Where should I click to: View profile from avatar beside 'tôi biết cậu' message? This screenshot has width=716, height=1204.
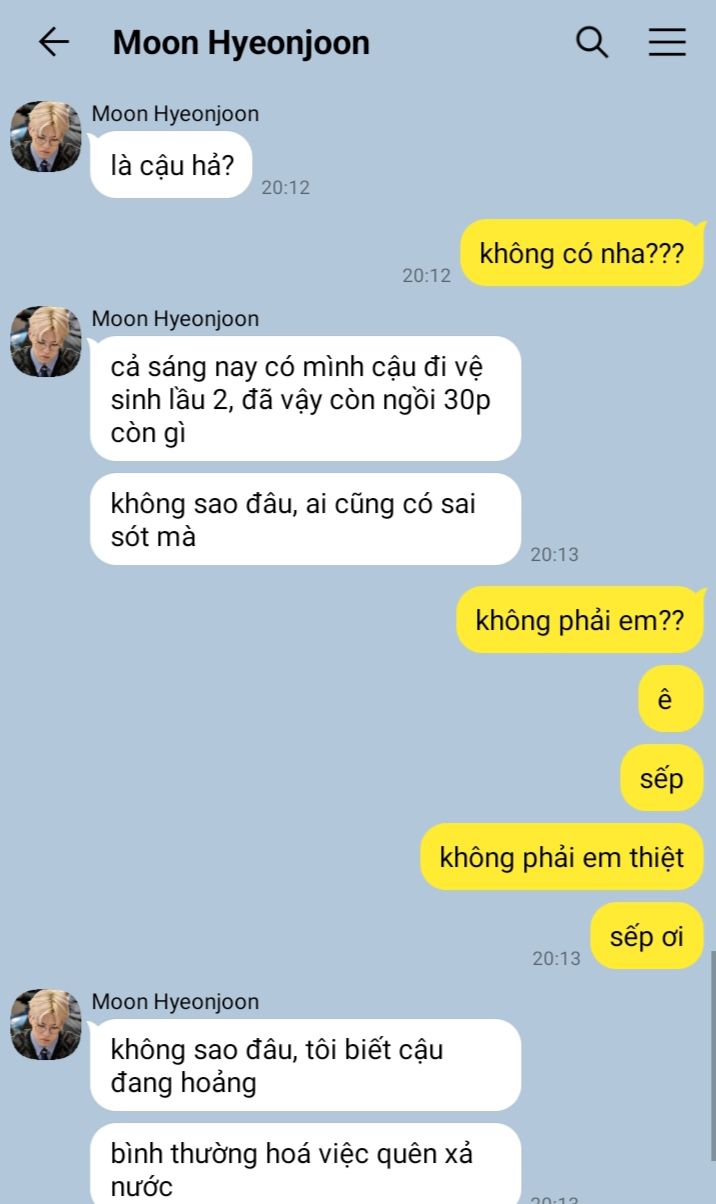pyautogui.click(x=46, y=1024)
